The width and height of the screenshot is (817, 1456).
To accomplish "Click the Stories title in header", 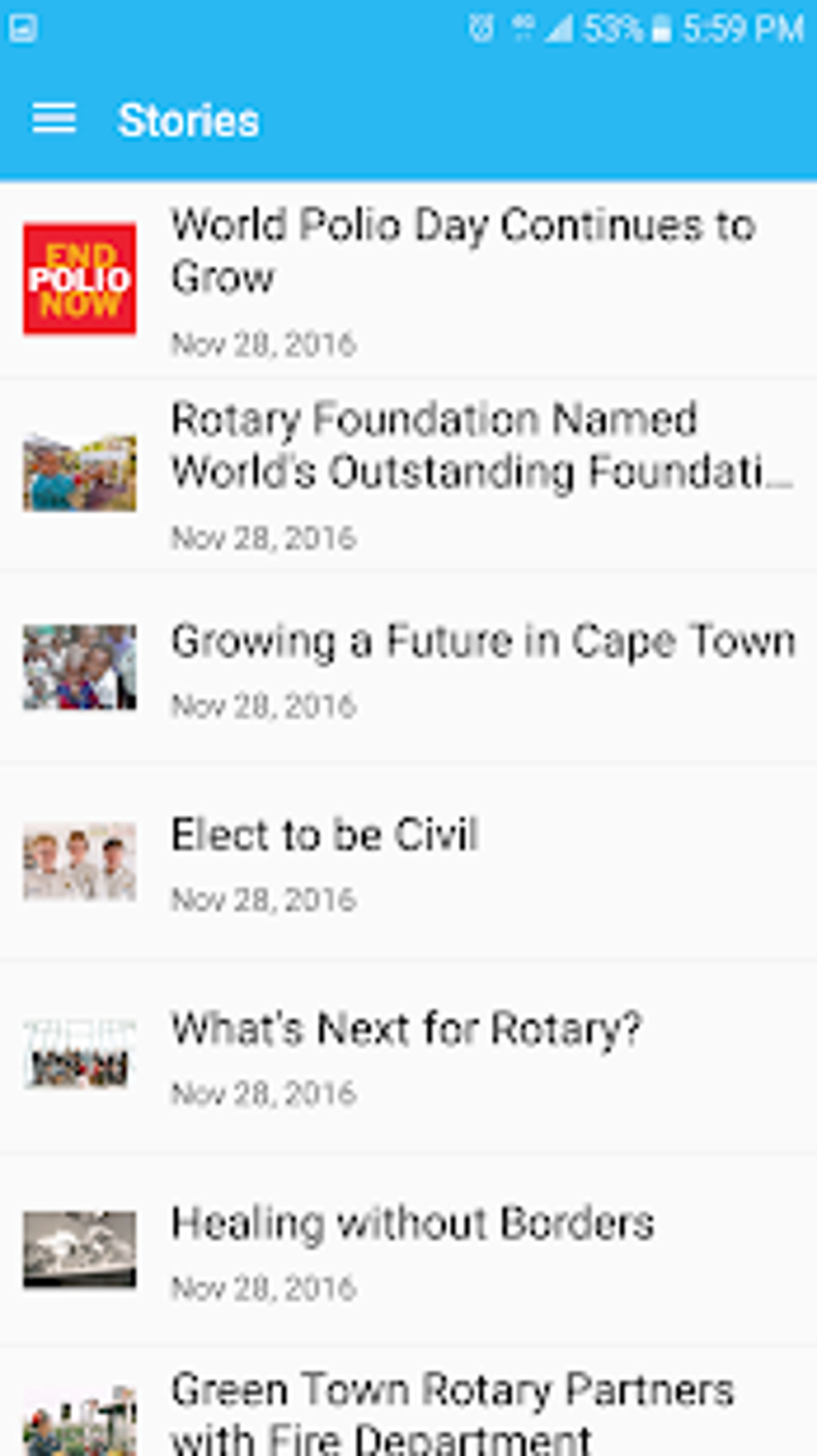I will tap(189, 119).
